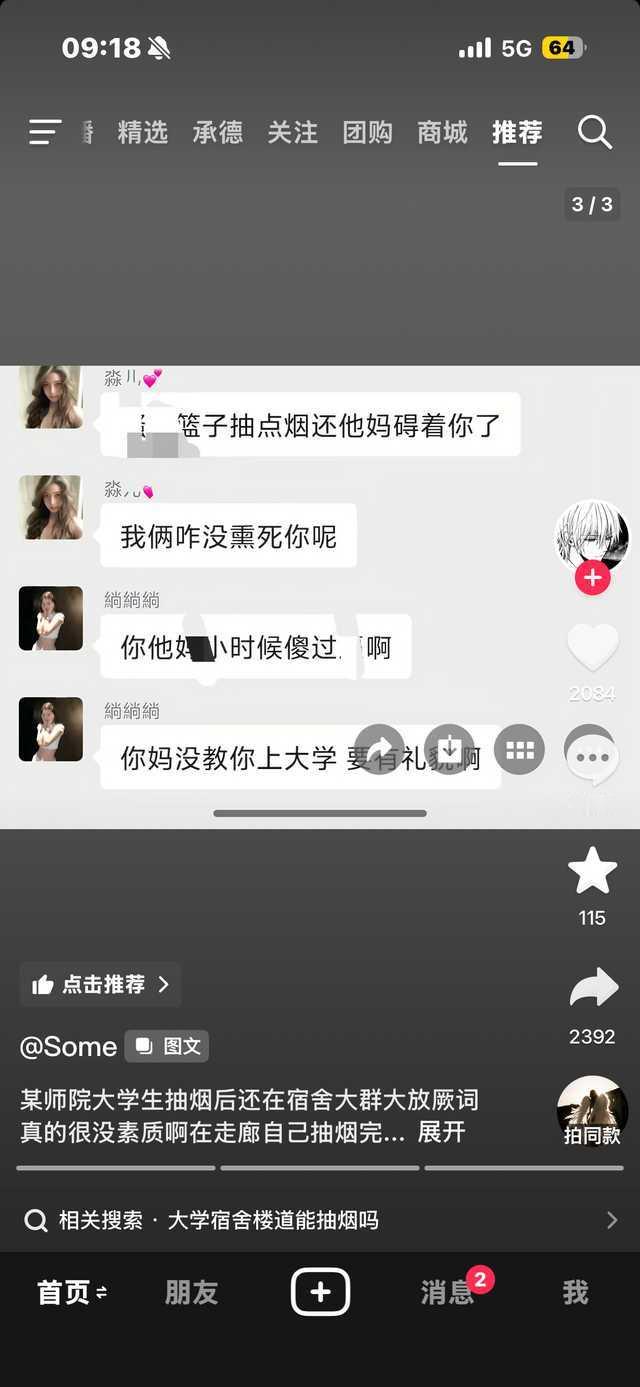Switch to the 关注 tab

(293, 132)
